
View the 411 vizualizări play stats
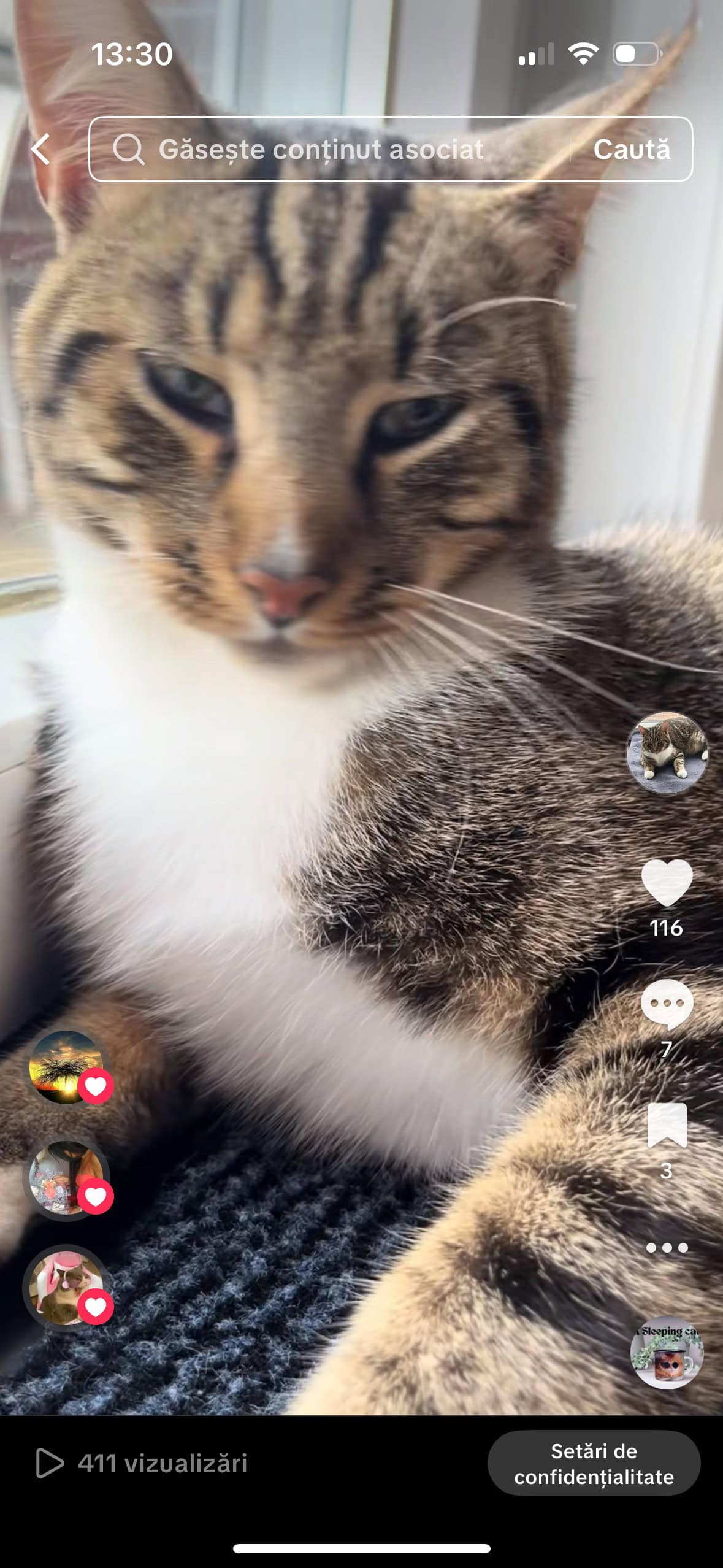coord(142,1464)
